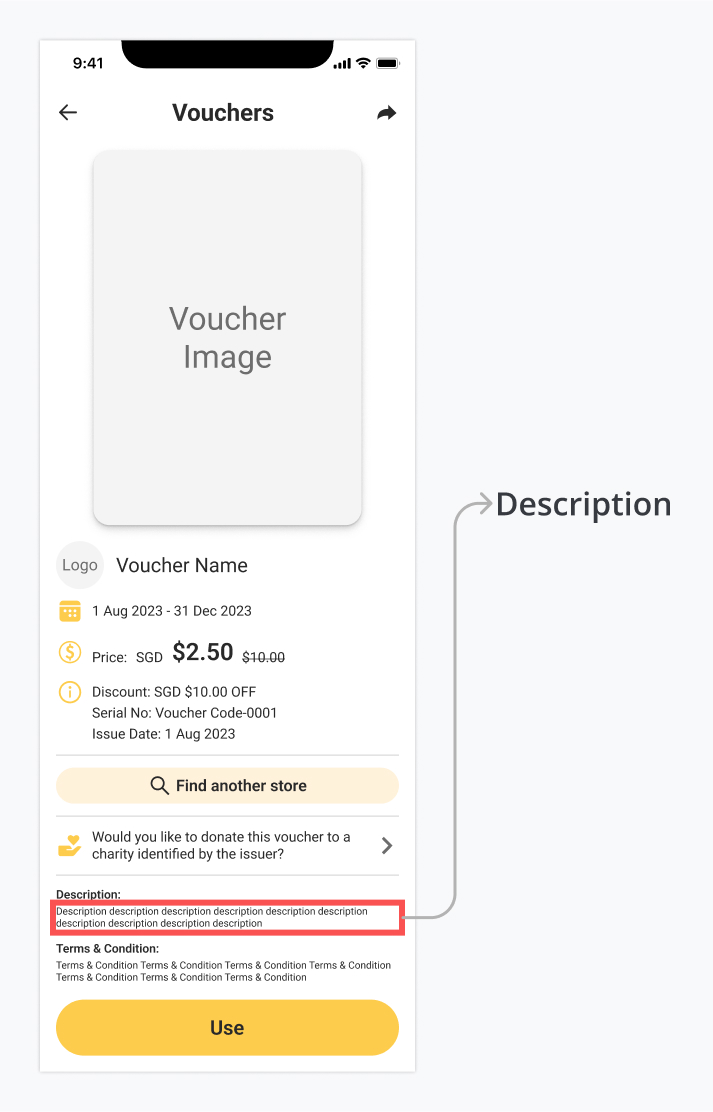Share this voucher

(x=386, y=113)
